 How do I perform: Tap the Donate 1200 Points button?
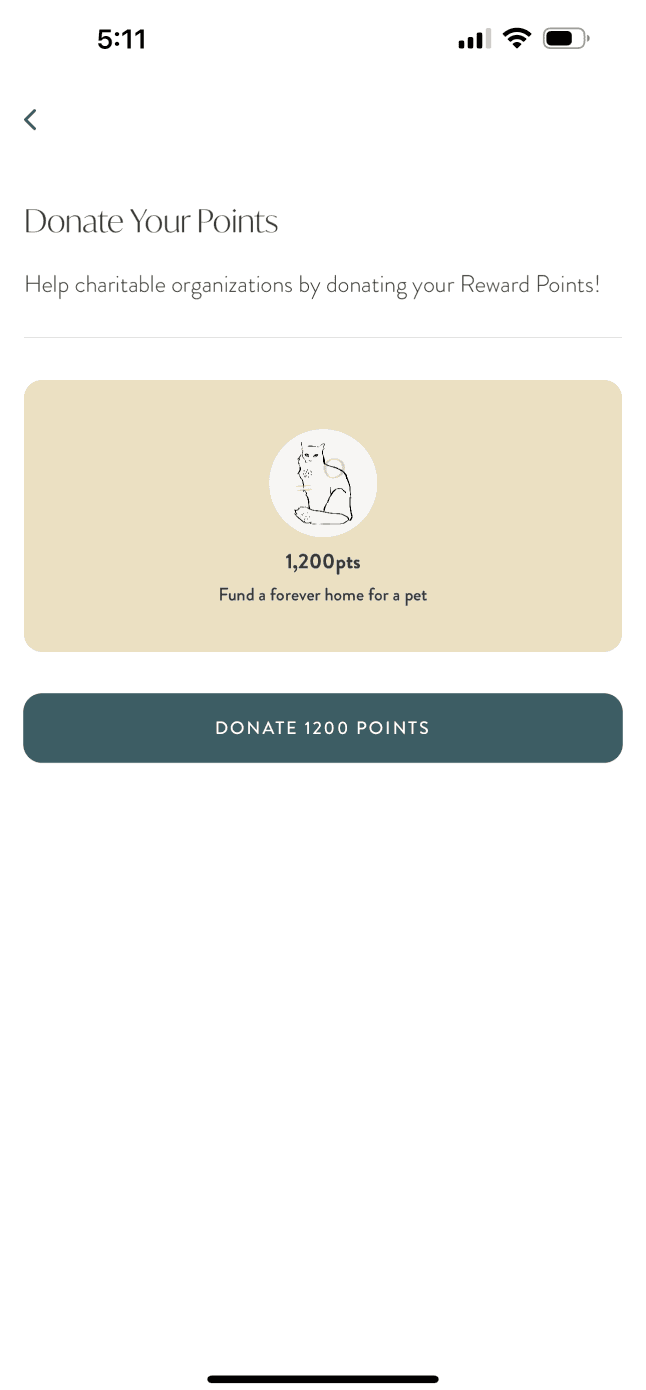(x=322, y=728)
